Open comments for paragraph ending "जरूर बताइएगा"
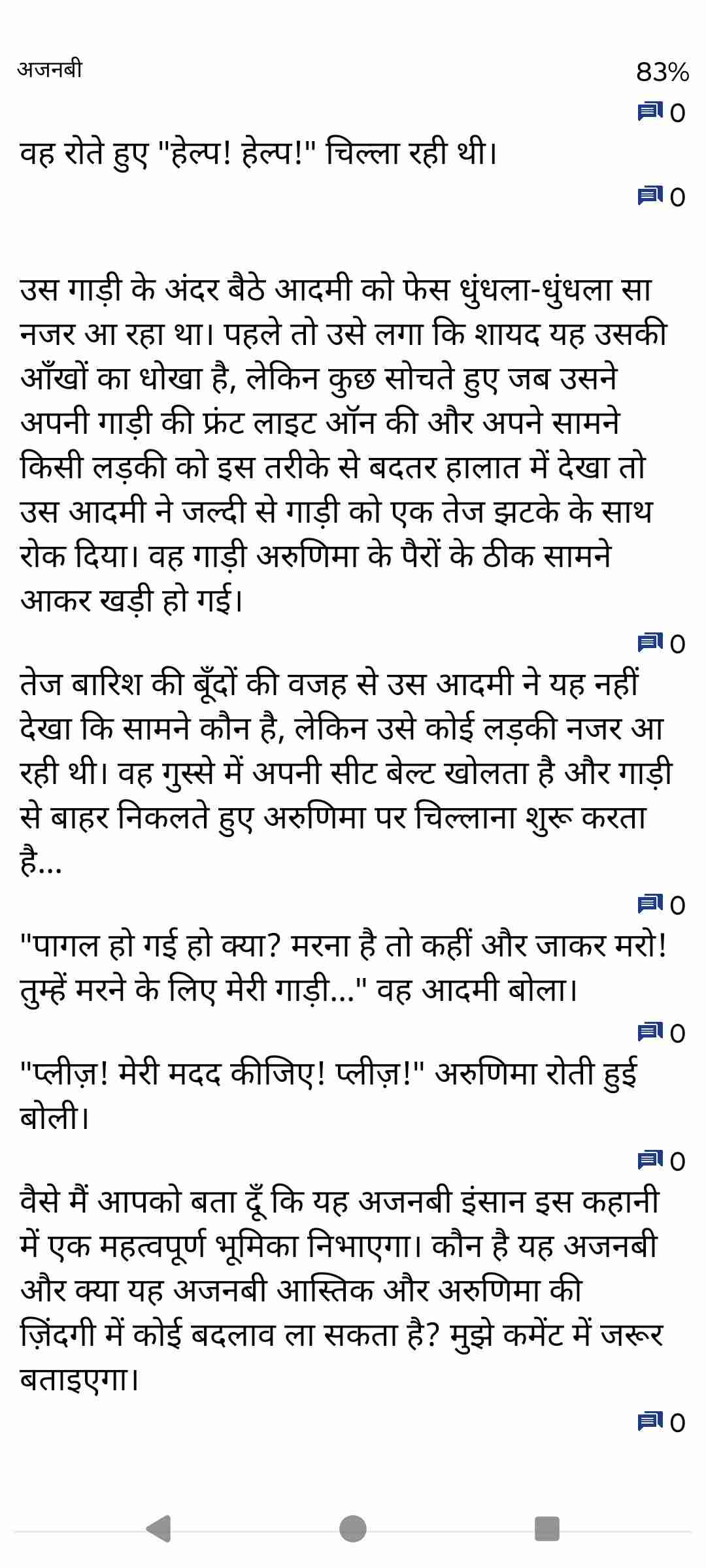This screenshot has width=706, height=1568. pyautogui.click(x=660, y=1422)
